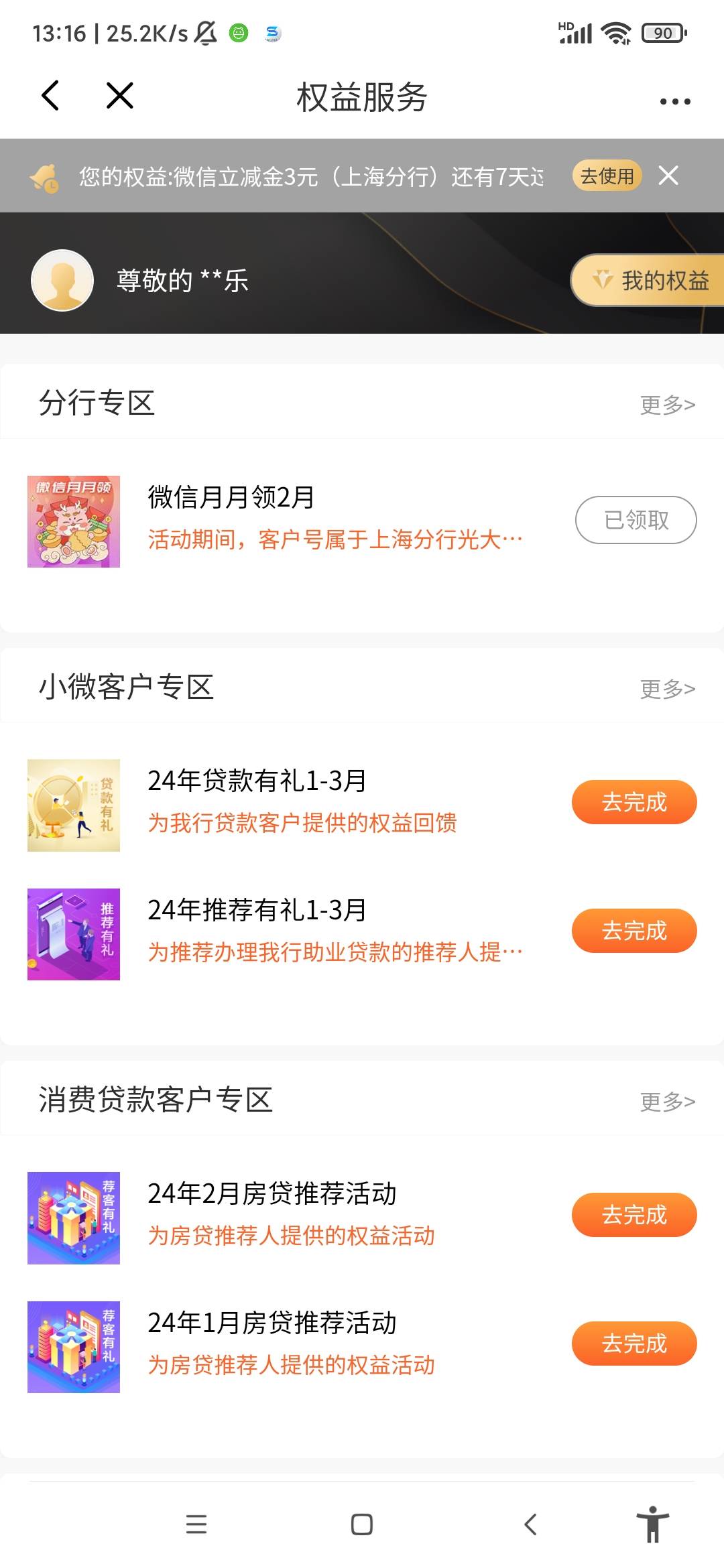Tap 去完成 for 24年1月房贷推荐活动
Image resolution: width=724 pixels, height=1568 pixels.
[x=633, y=1344]
